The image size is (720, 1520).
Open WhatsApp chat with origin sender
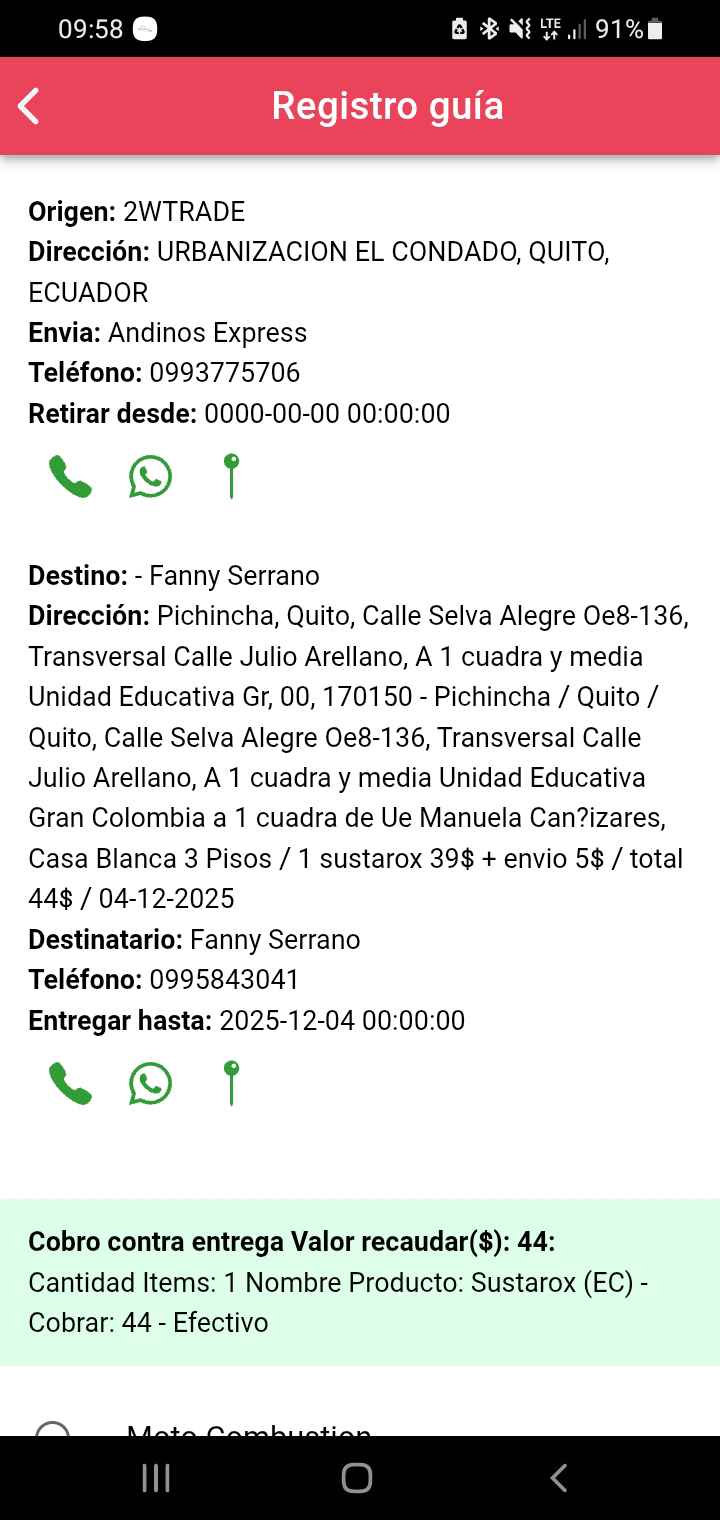[x=150, y=476]
